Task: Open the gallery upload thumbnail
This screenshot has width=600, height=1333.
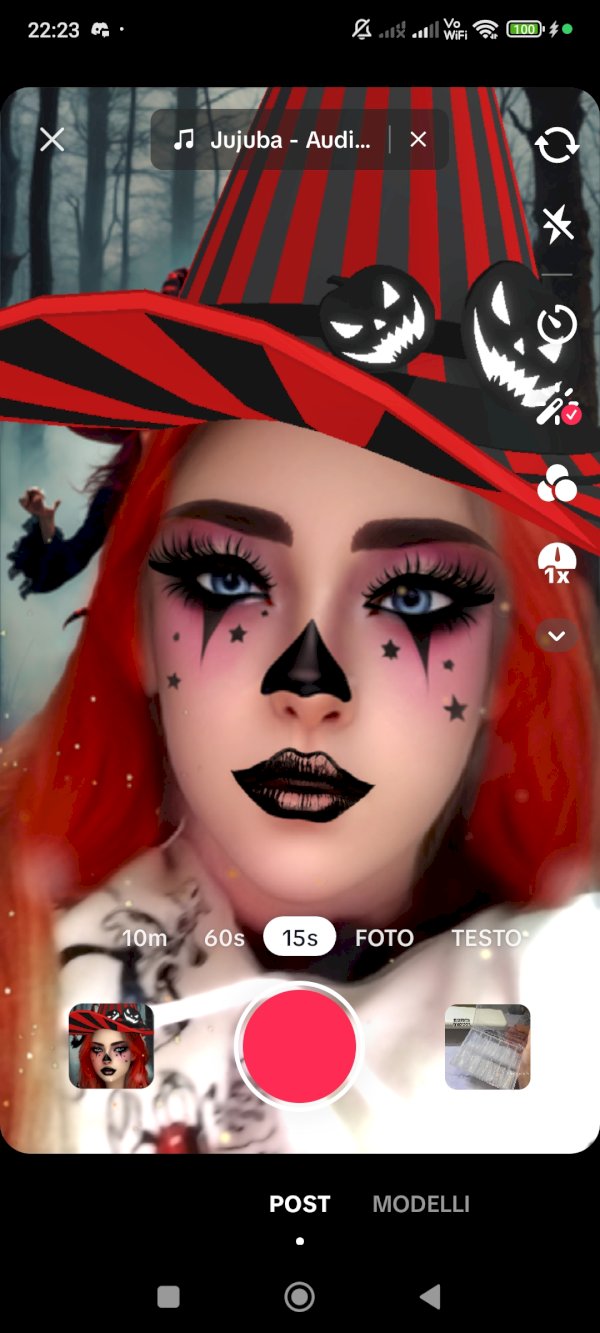Action: click(x=487, y=1046)
